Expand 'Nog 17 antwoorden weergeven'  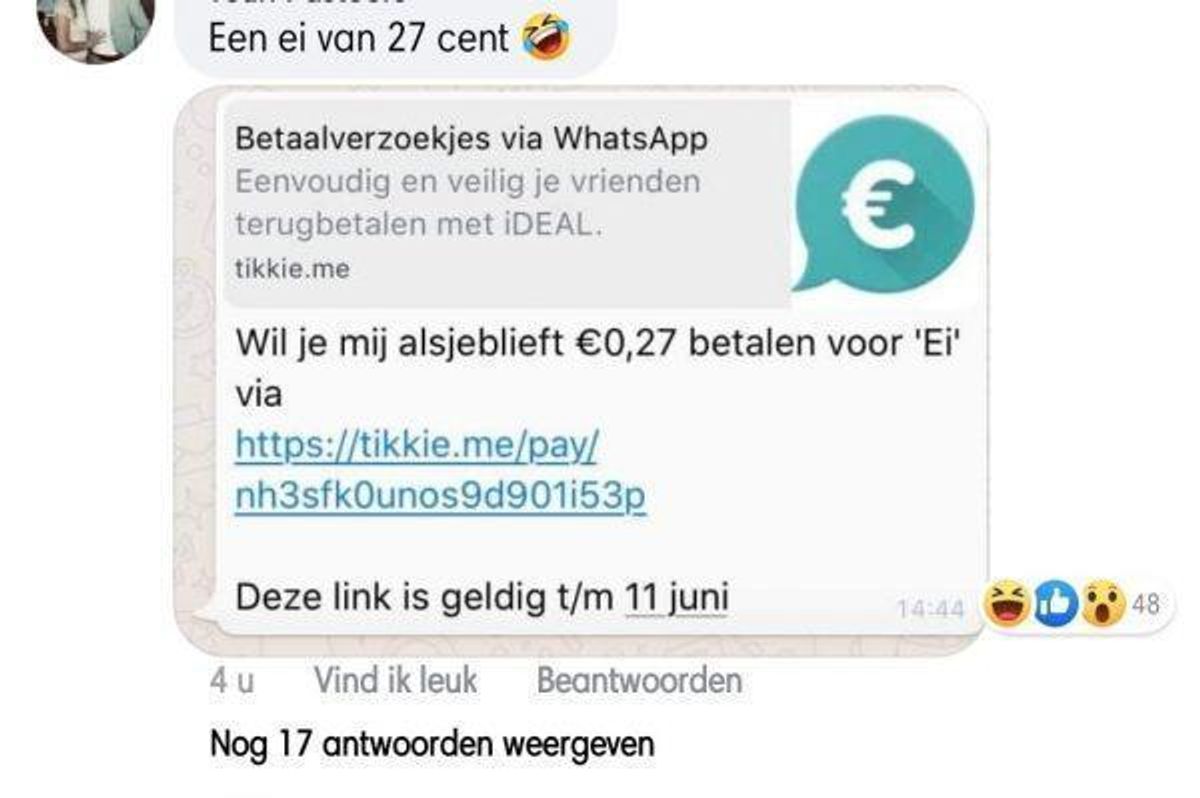click(x=432, y=745)
